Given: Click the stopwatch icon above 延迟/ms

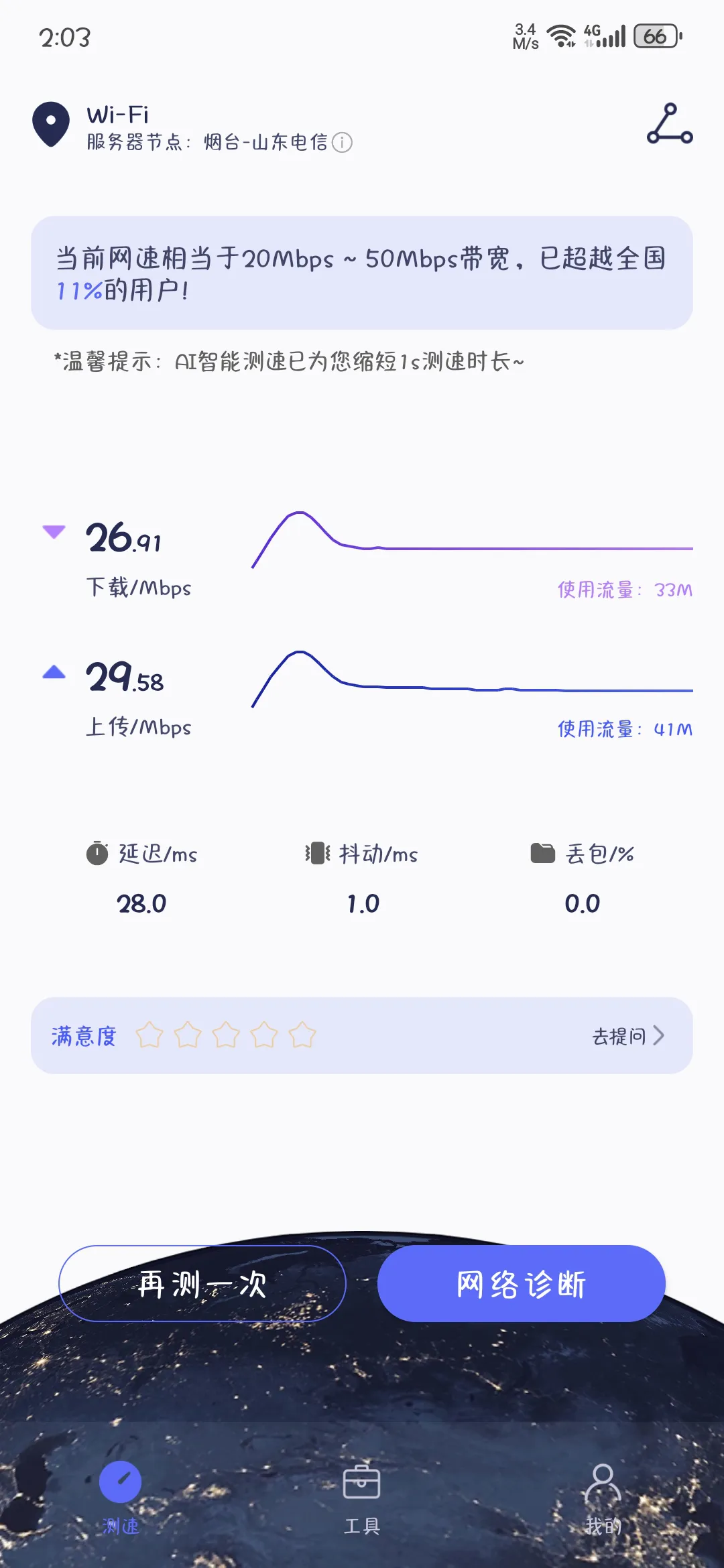Looking at the screenshot, I should click(97, 852).
